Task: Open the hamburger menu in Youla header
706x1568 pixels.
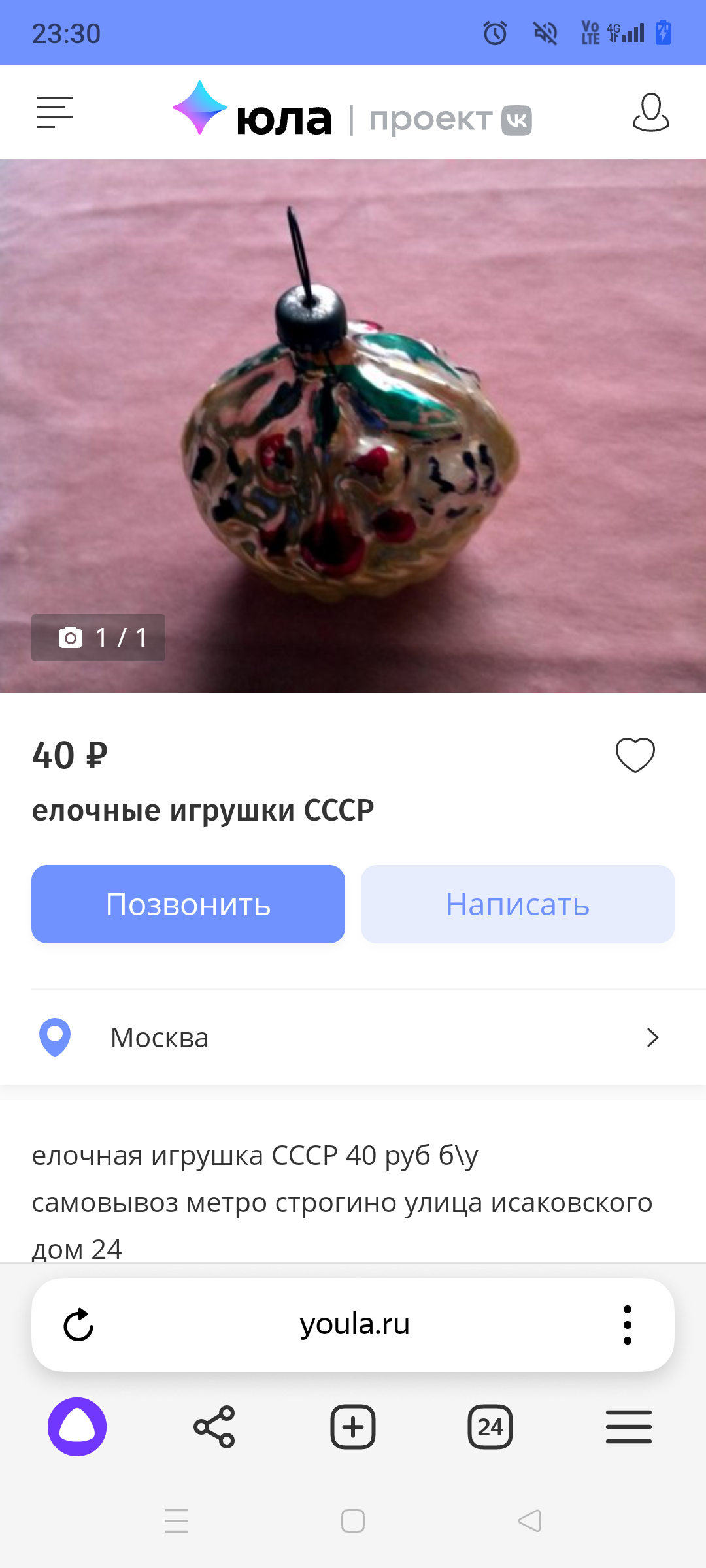Action: pos(55,112)
